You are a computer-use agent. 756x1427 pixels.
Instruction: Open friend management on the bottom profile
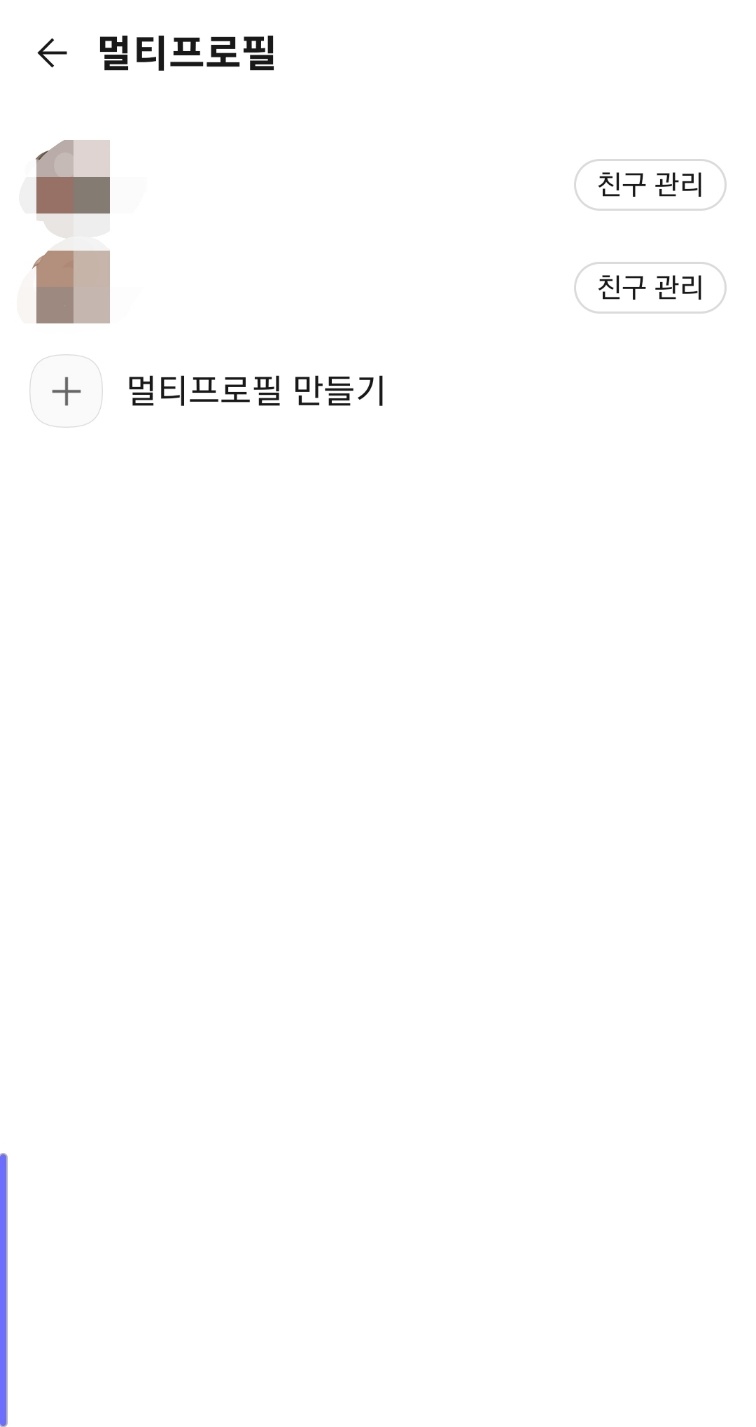pyautogui.click(x=650, y=288)
